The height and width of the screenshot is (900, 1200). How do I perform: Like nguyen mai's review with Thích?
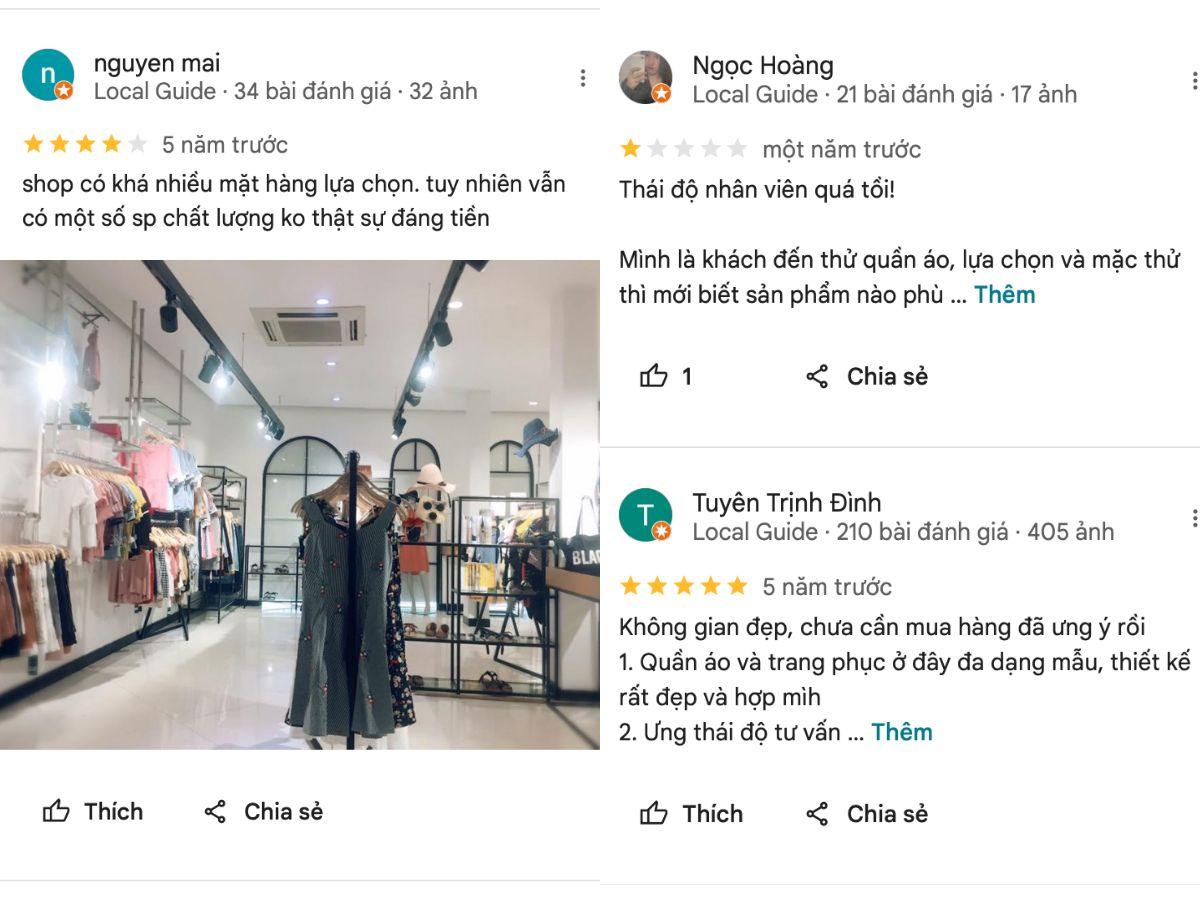pyautogui.click(x=93, y=811)
